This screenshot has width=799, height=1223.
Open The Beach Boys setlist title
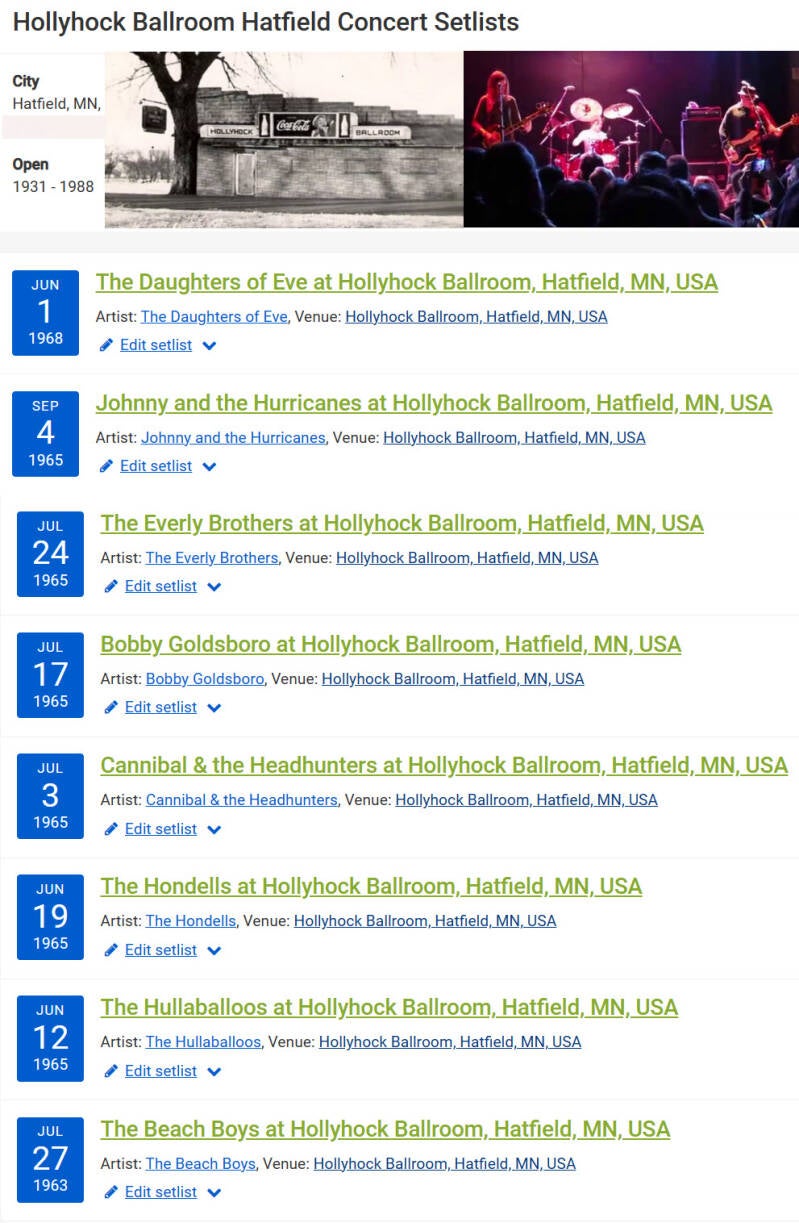[384, 1129]
